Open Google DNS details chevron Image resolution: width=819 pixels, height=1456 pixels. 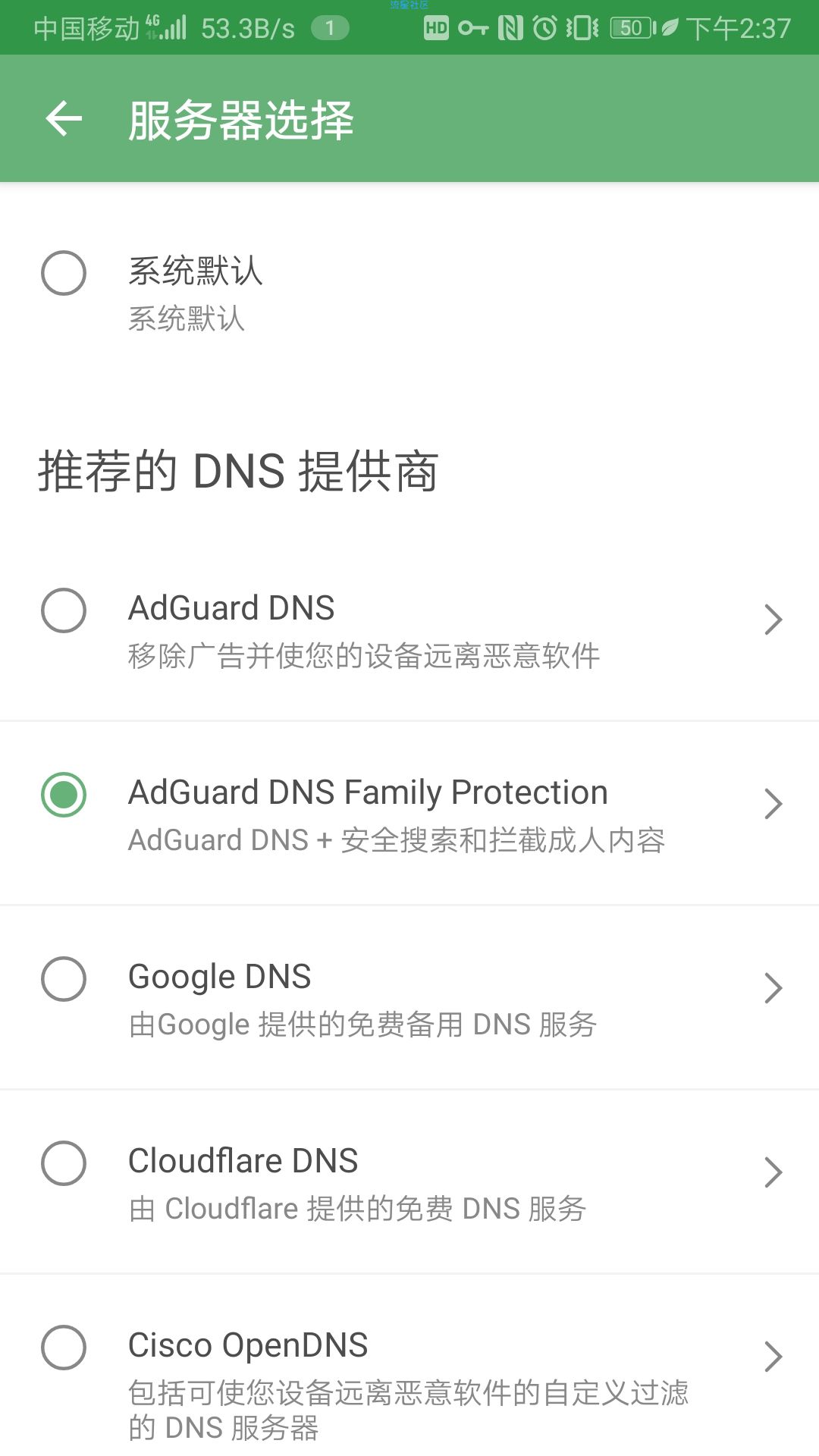[x=773, y=988]
